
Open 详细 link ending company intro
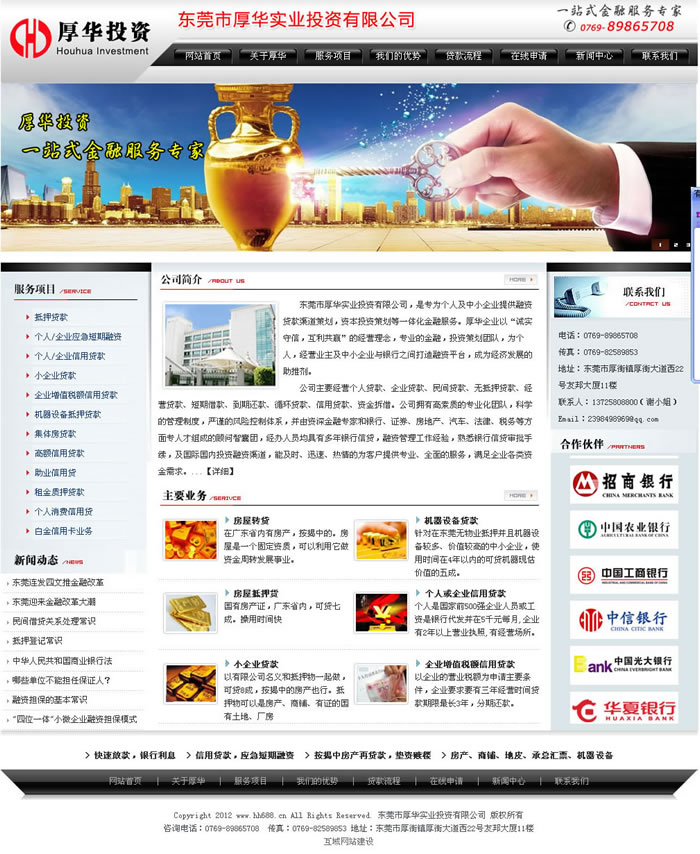[x=223, y=470]
